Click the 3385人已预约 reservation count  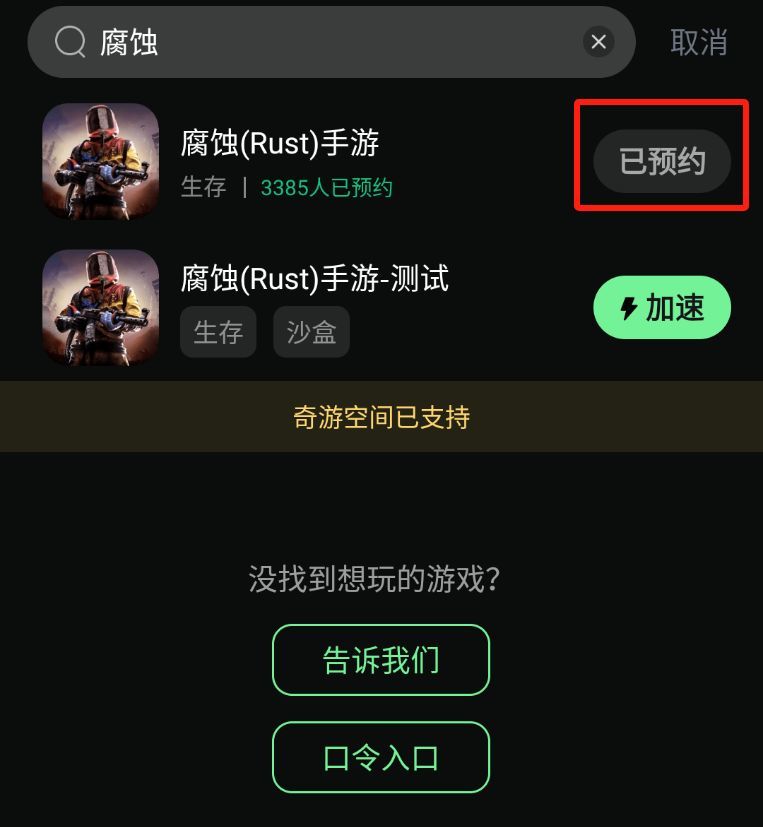click(x=326, y=187)
